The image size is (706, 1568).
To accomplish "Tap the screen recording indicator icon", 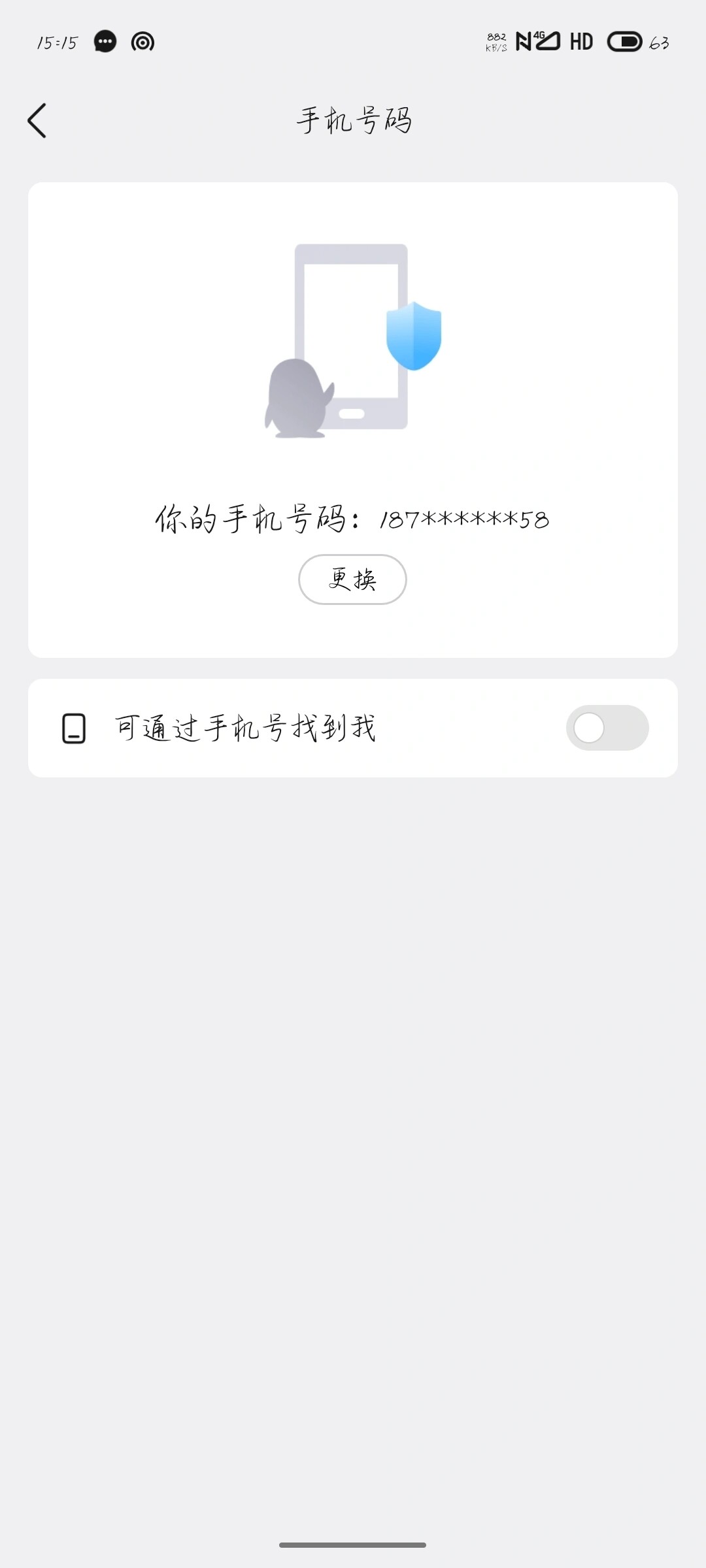I will pyautogui.click(x=143, y=42).
